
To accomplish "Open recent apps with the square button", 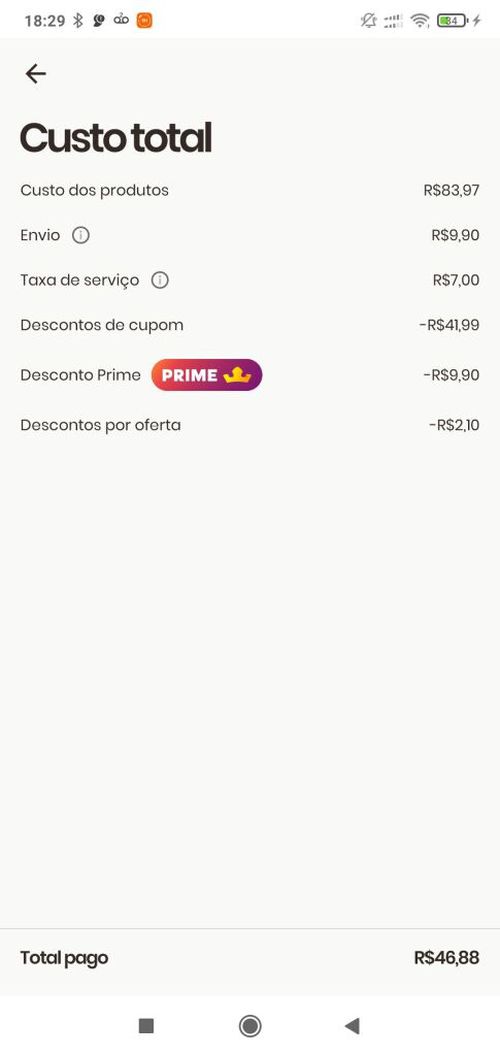I will coord(146,1026).
